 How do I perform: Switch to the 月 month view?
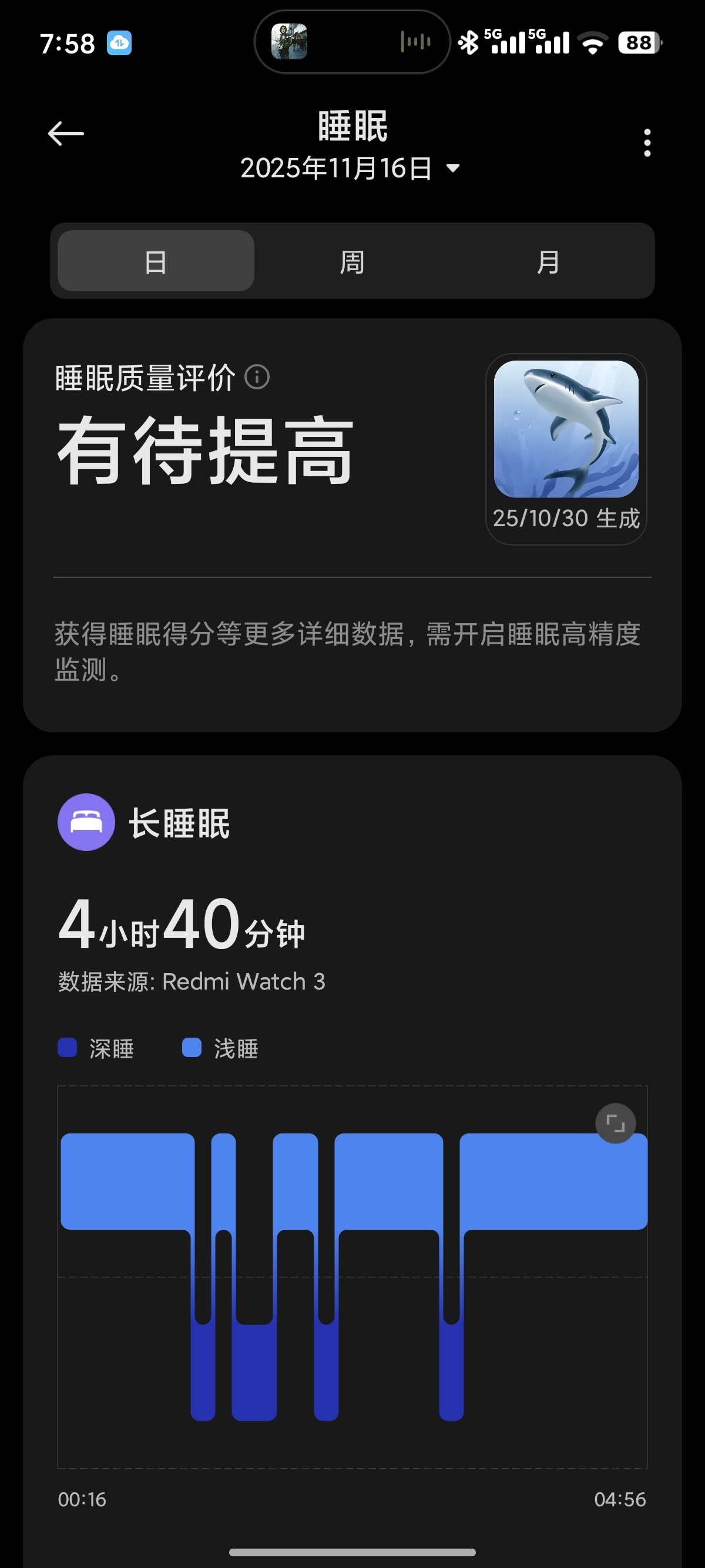click(x=548, y=262)
